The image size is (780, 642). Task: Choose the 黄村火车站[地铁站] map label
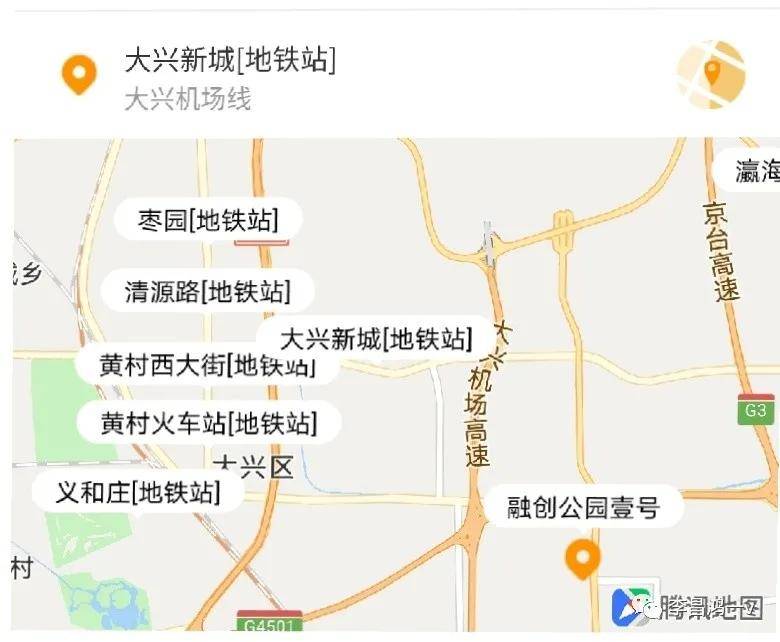tap(208, 423)
